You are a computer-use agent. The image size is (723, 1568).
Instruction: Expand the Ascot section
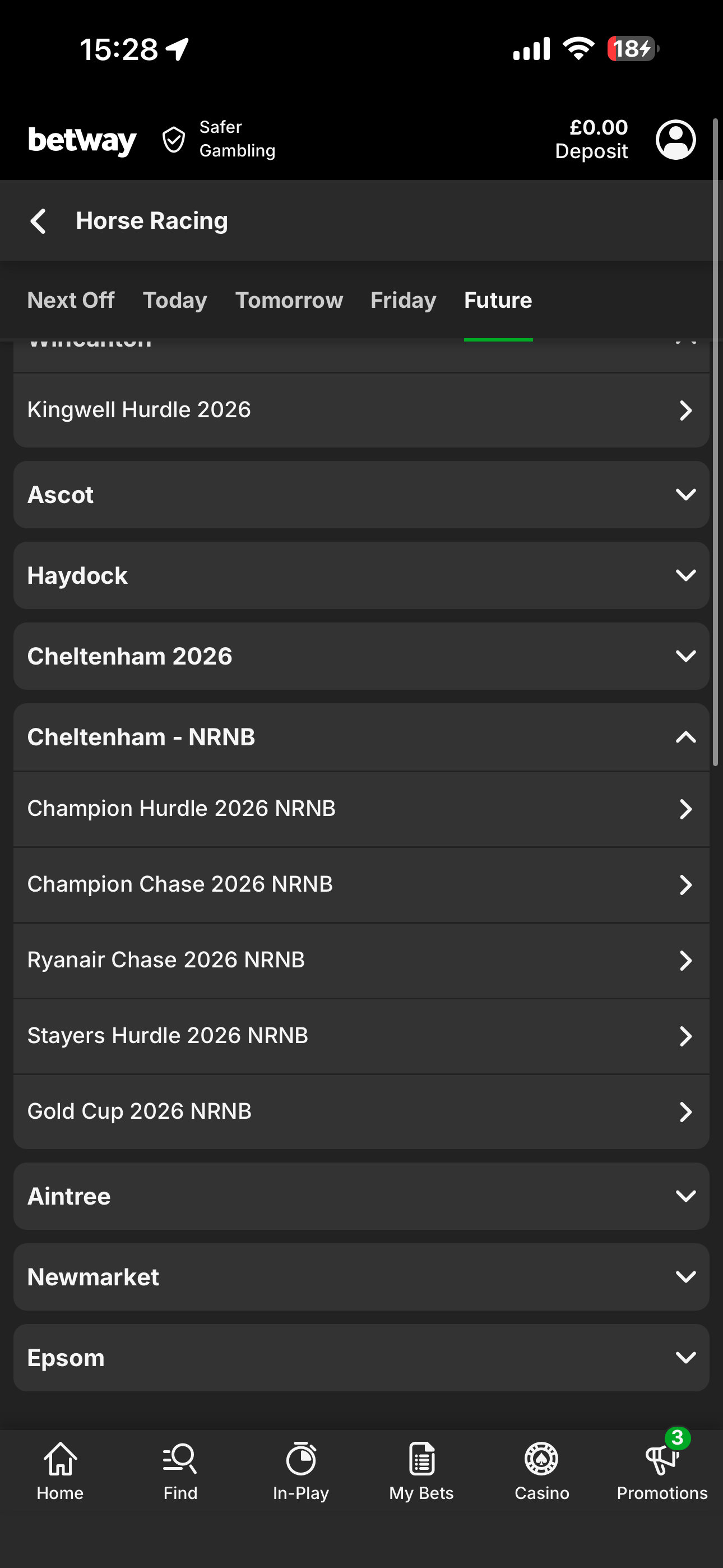687,494
